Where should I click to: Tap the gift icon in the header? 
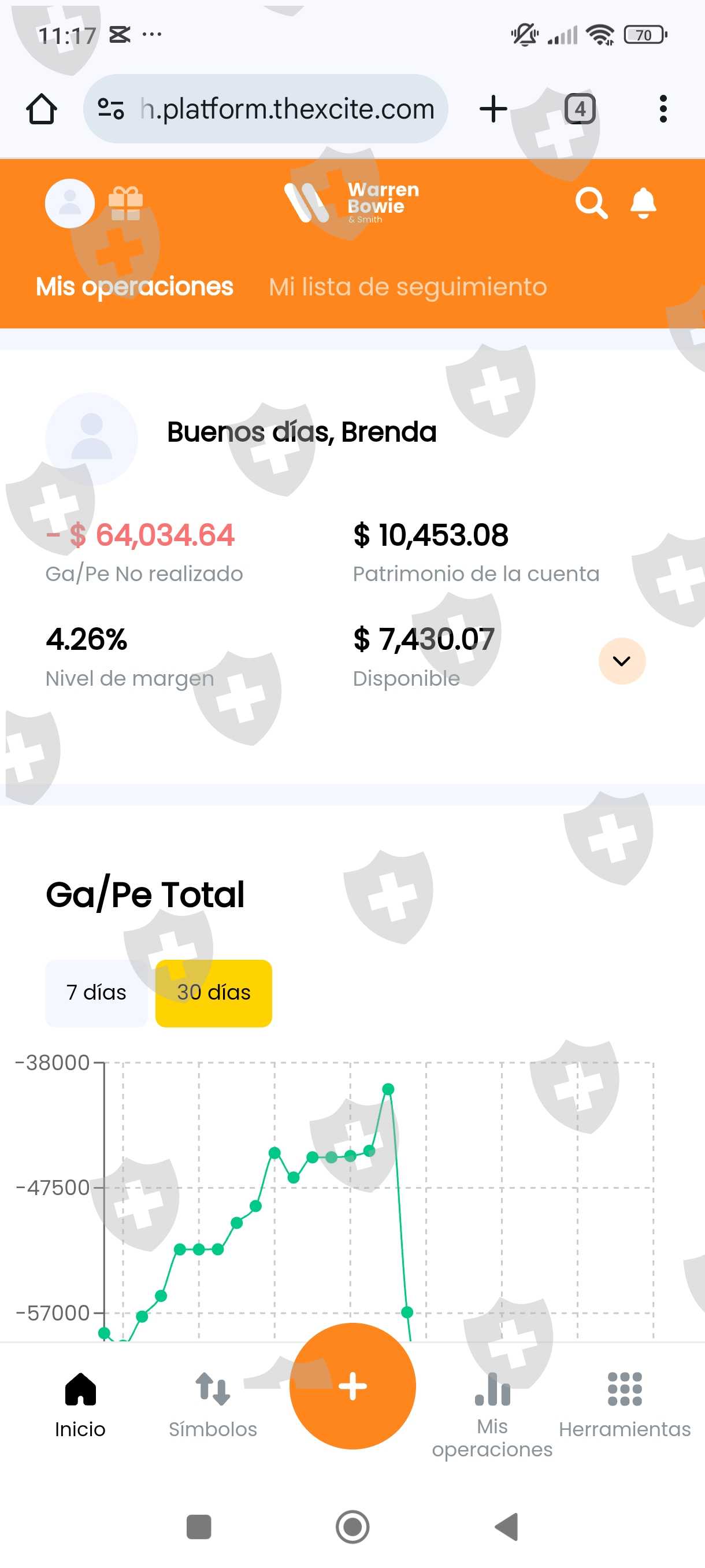click(x=125, y=204)
